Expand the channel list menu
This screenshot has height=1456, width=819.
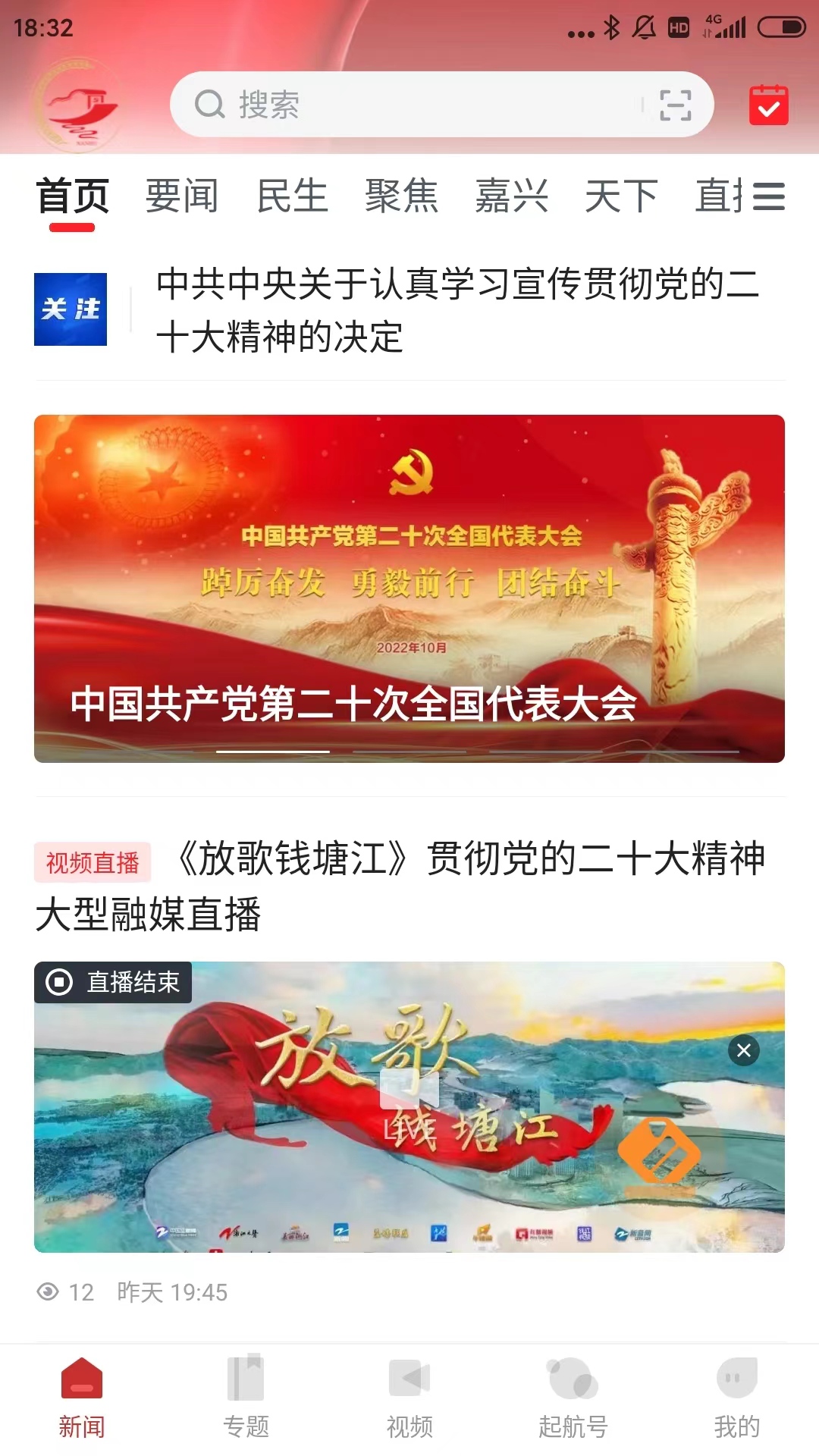tap(769, 196)
